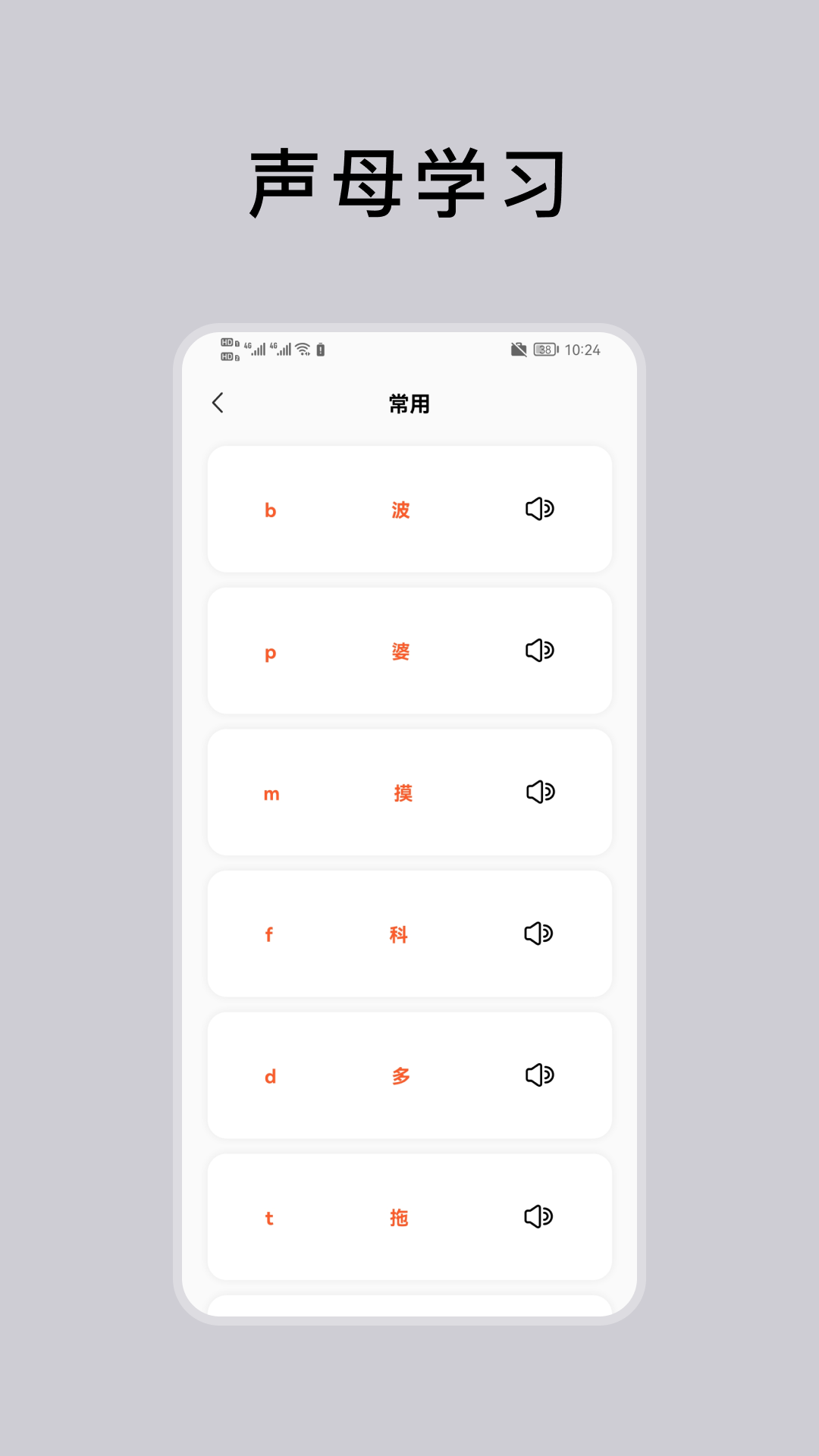
Task: Tap the back arrow to leave 常用
Action: [x=218, y=403]
